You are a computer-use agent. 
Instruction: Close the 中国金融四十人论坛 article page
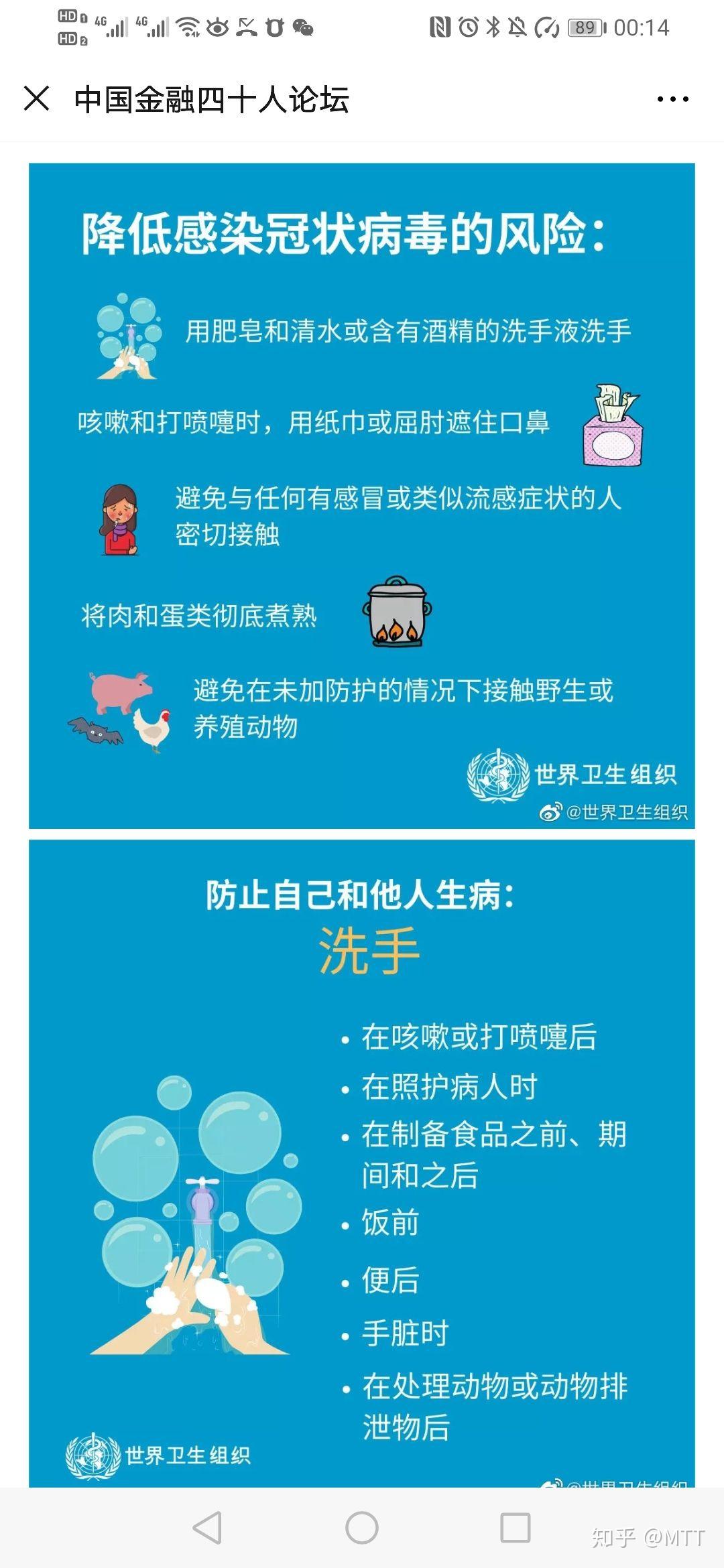pos(36,99)
